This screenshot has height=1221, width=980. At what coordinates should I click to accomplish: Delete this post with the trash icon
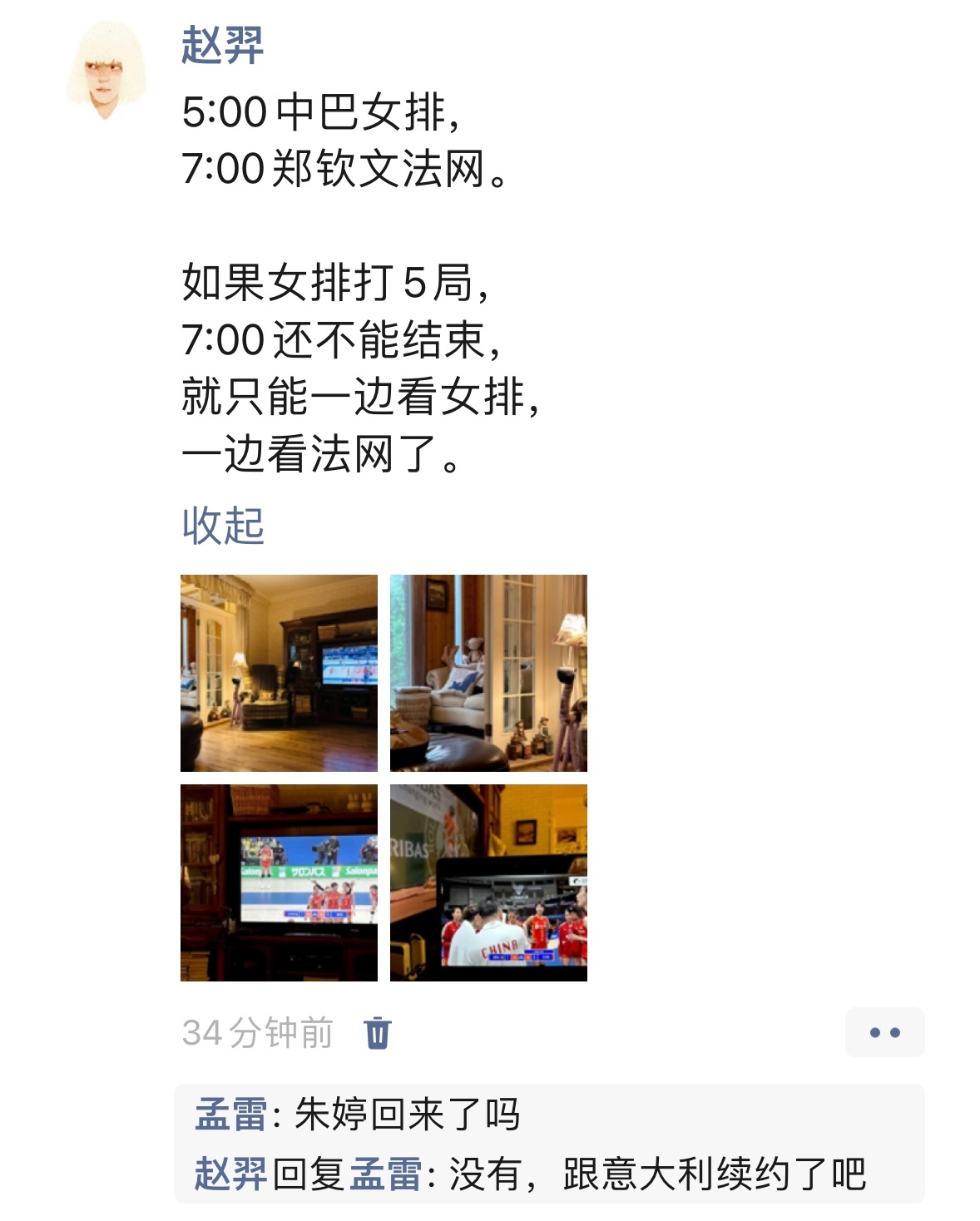pos(377,1033)
